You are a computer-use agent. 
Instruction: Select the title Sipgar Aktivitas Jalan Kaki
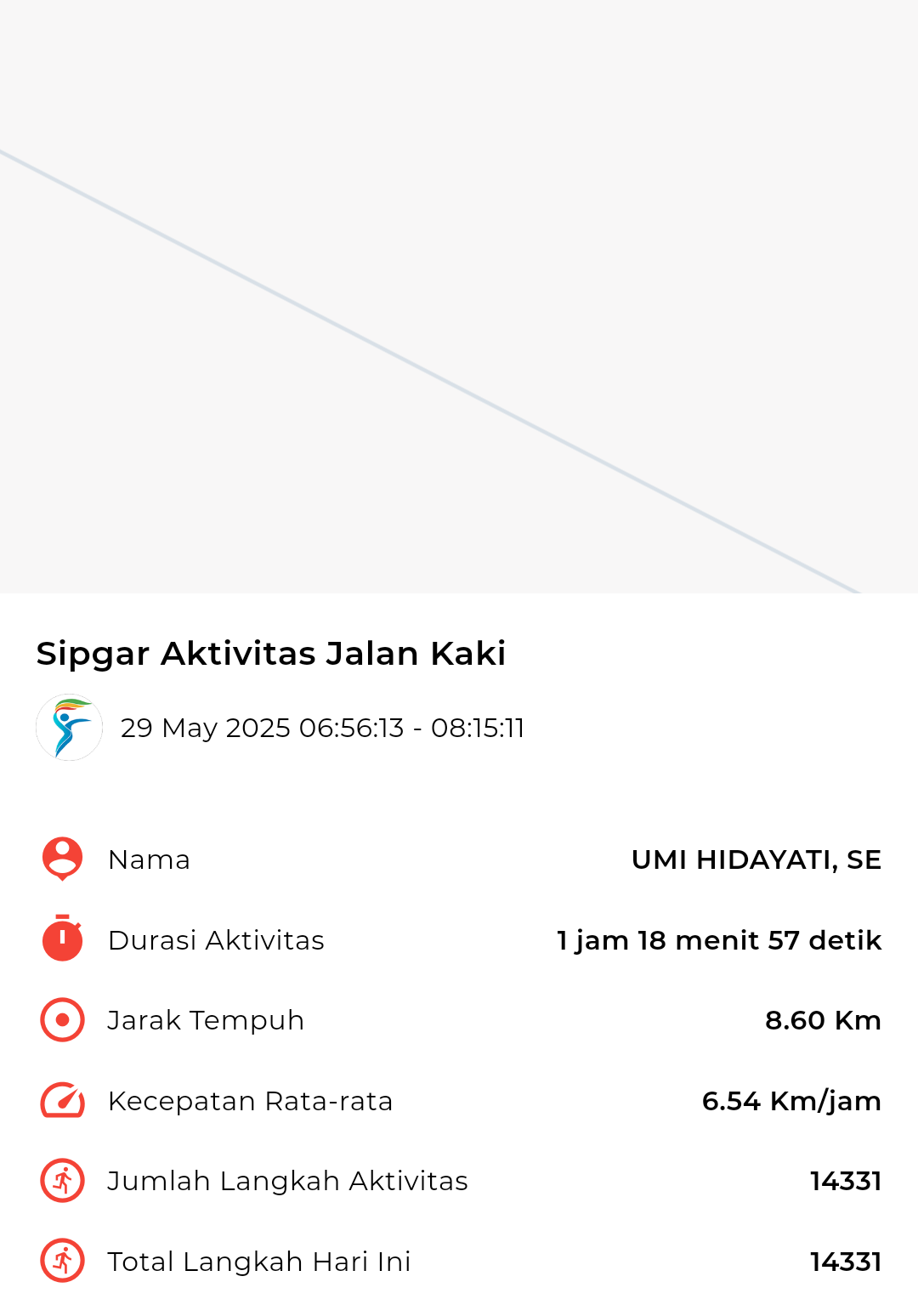pyautogui.click(x=270, y=654)
